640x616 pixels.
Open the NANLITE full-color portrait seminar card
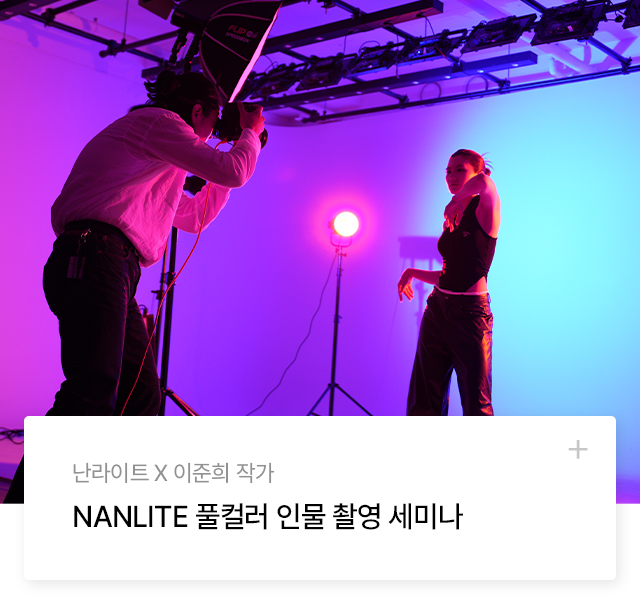(x=268, y=517)
